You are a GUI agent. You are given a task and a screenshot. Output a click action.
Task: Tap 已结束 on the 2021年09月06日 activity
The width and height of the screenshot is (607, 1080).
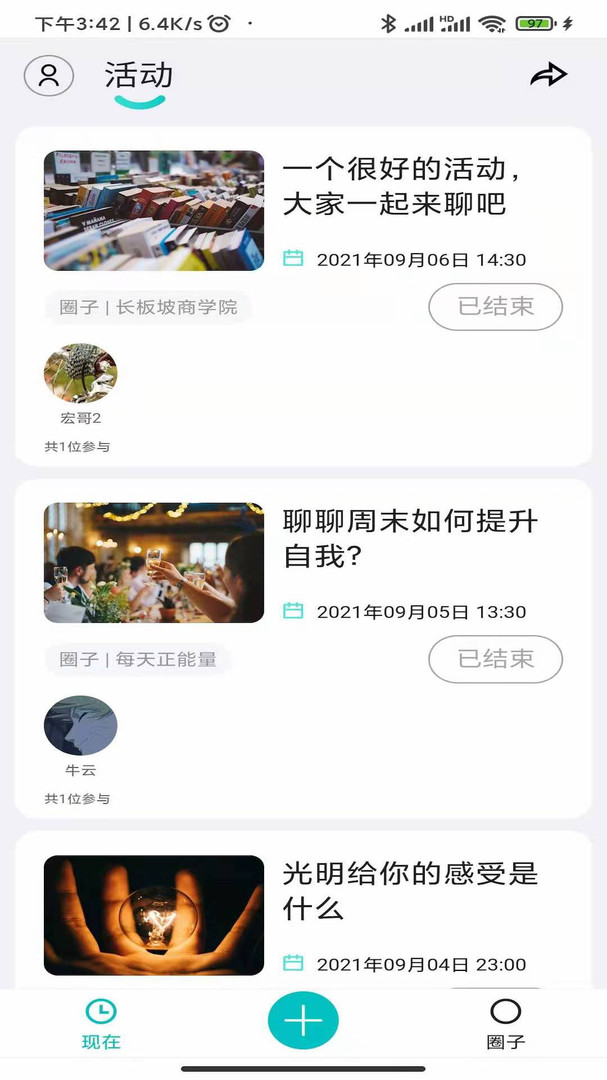point(495,307)
